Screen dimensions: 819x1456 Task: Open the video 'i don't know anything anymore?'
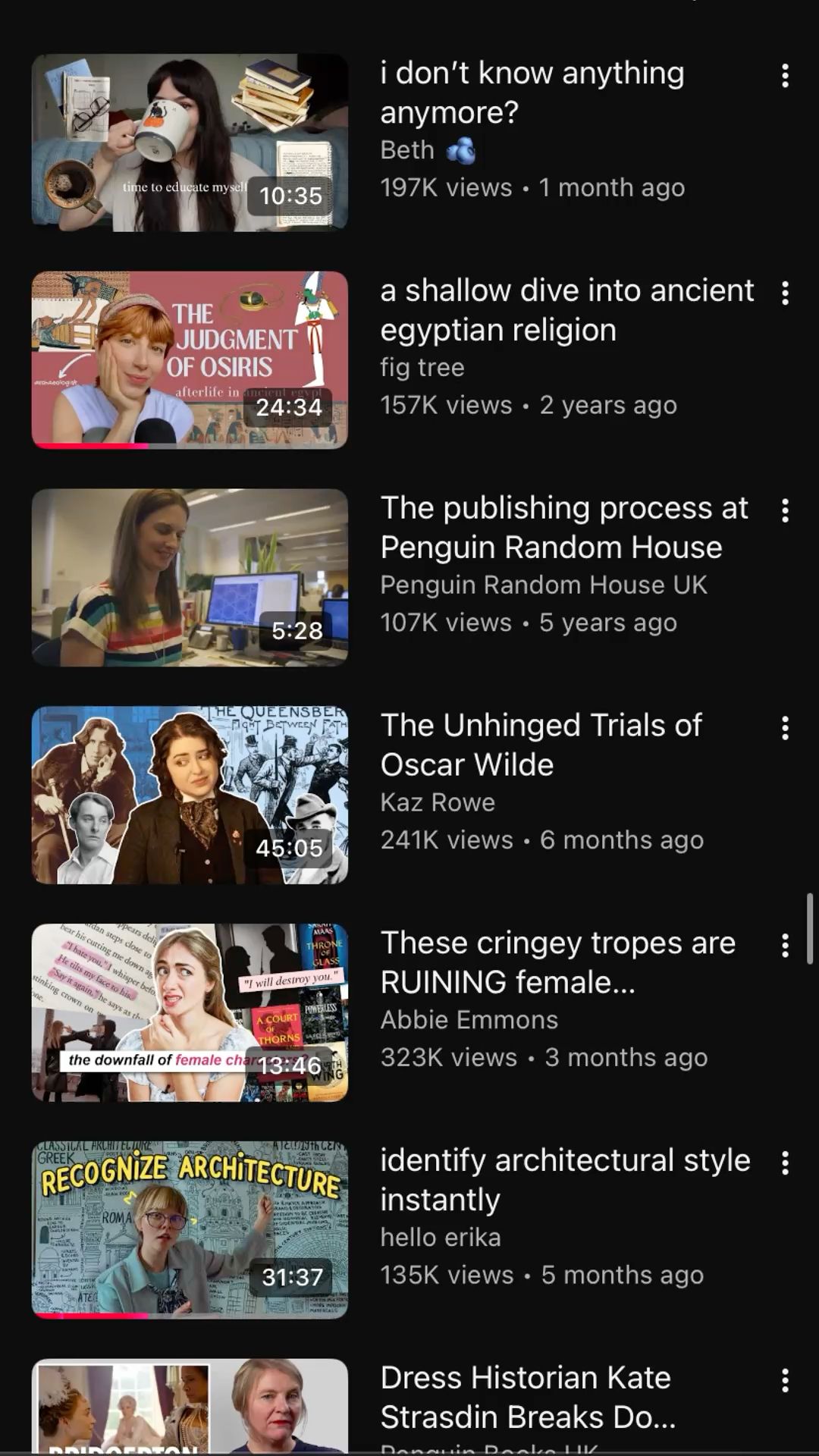(190, 143)
